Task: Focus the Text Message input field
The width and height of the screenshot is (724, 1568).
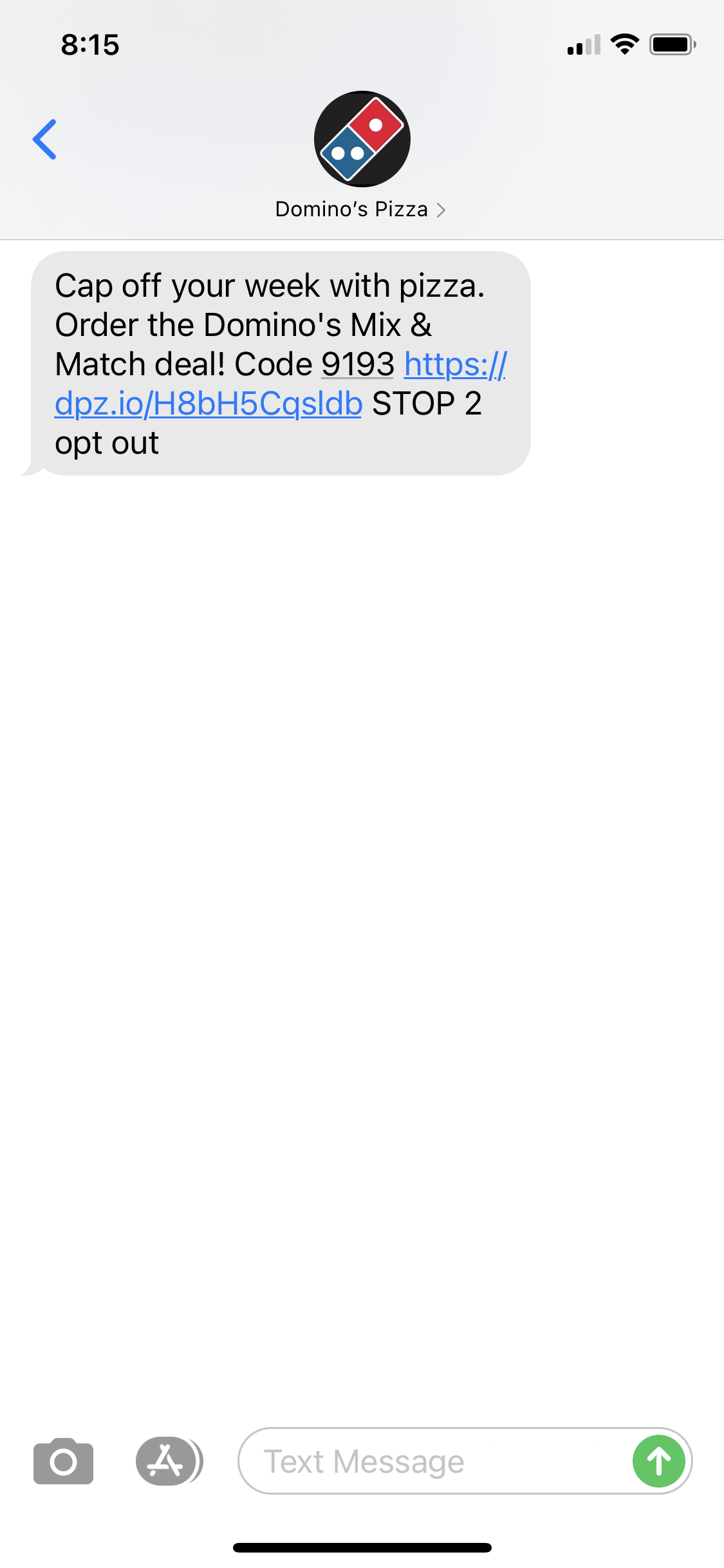Action: pos(431,1461)
